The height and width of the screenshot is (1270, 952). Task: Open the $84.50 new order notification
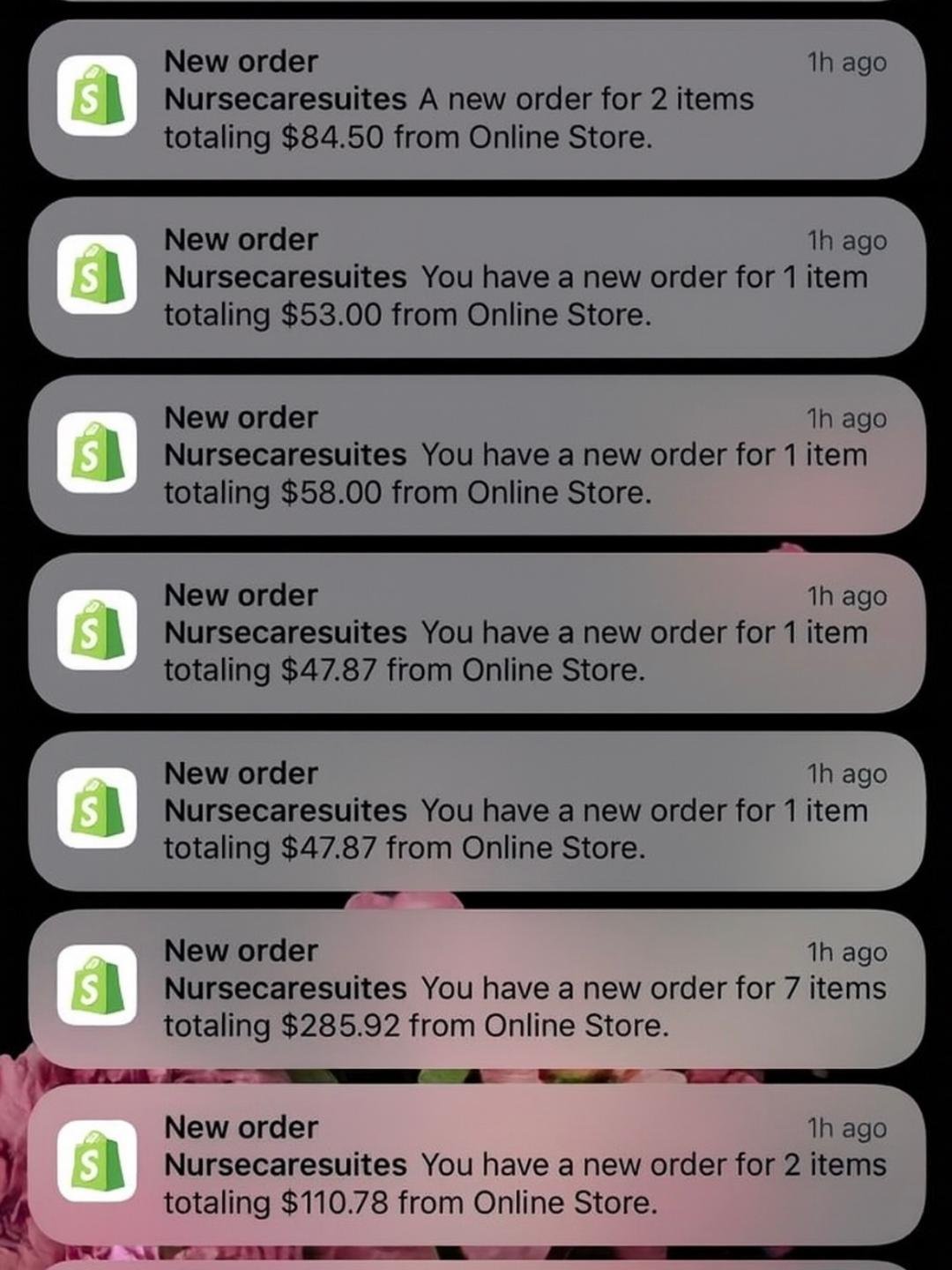click(476, 100)
